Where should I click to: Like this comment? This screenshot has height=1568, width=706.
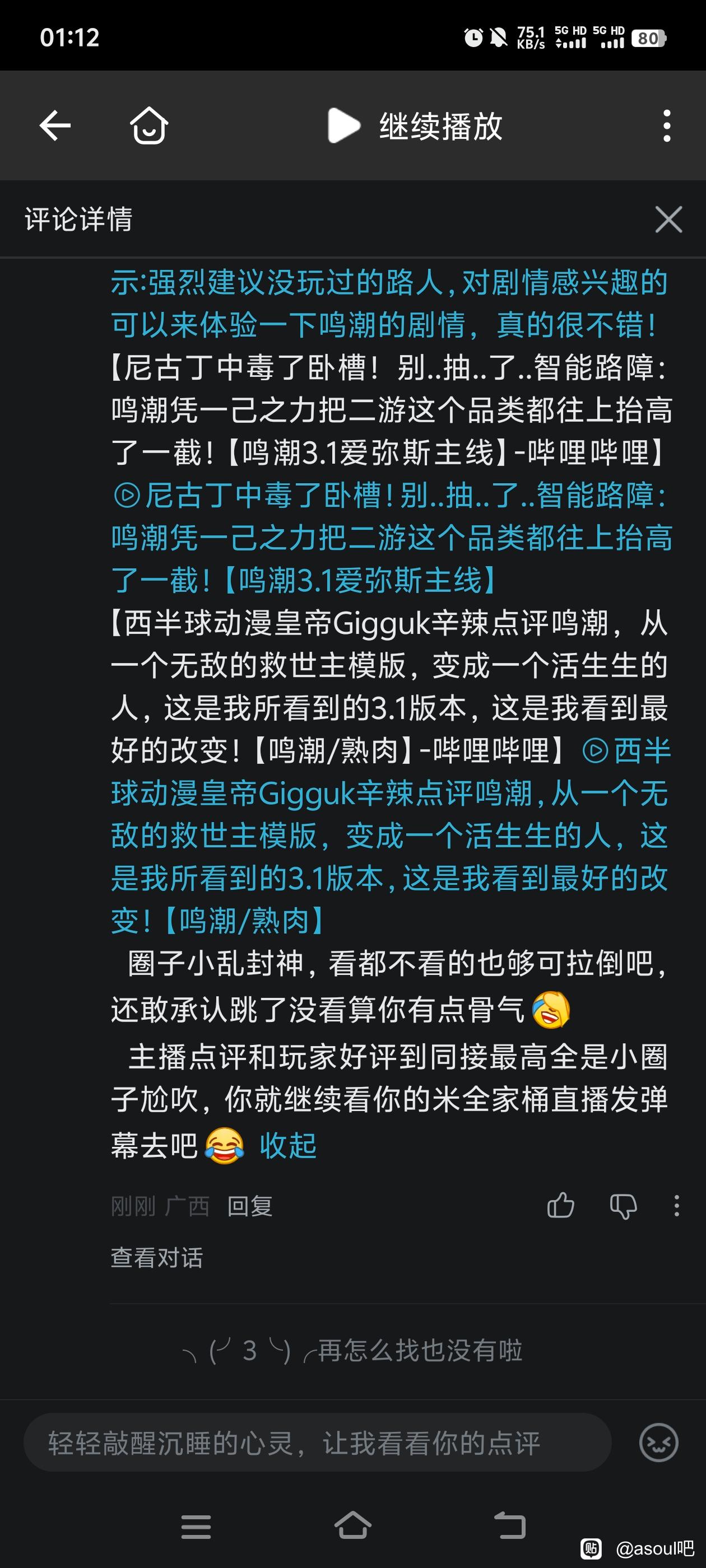click(x=560, y=1206)
